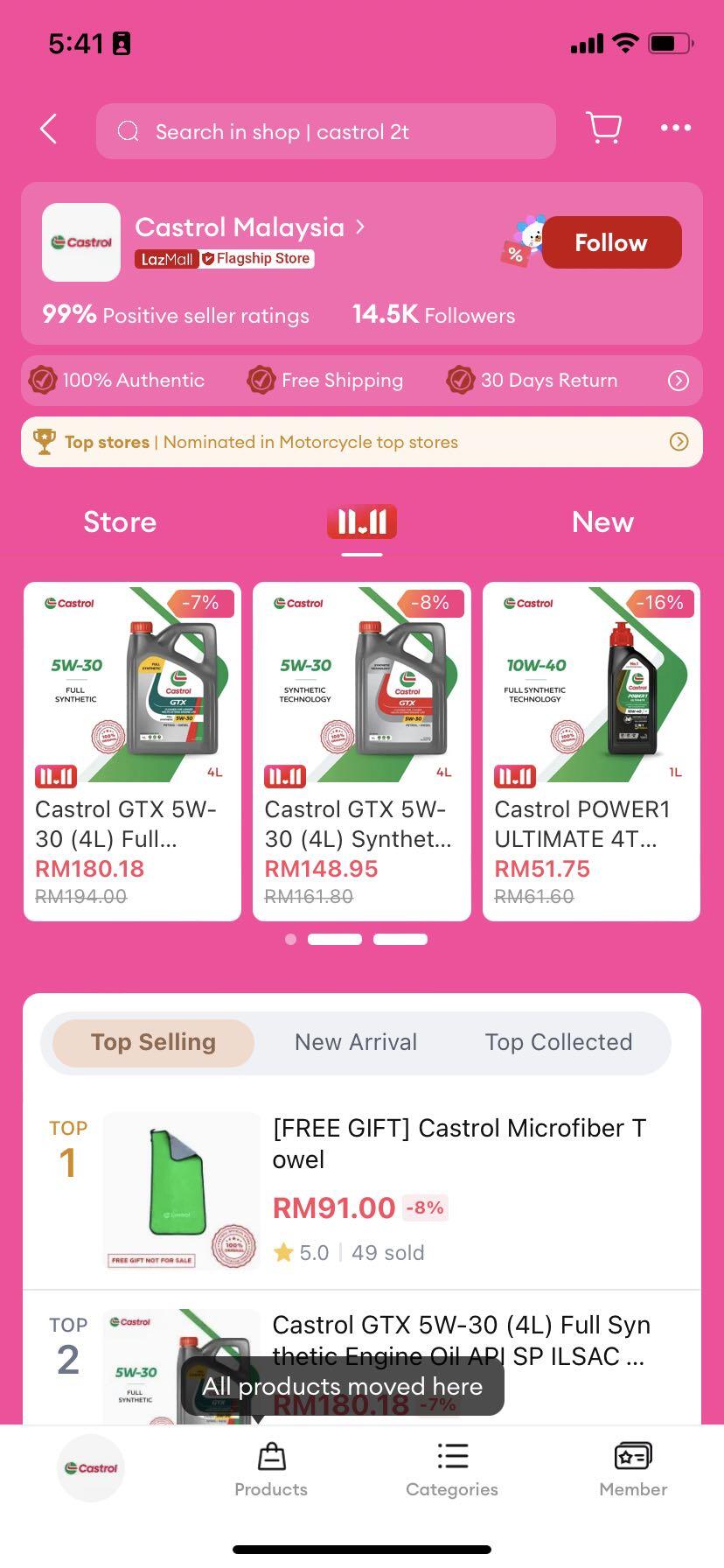
Task: Open Castrol GTX 5W-30 Full RM180.18 card
Action: pyautogui.click(x=132, y=751)
